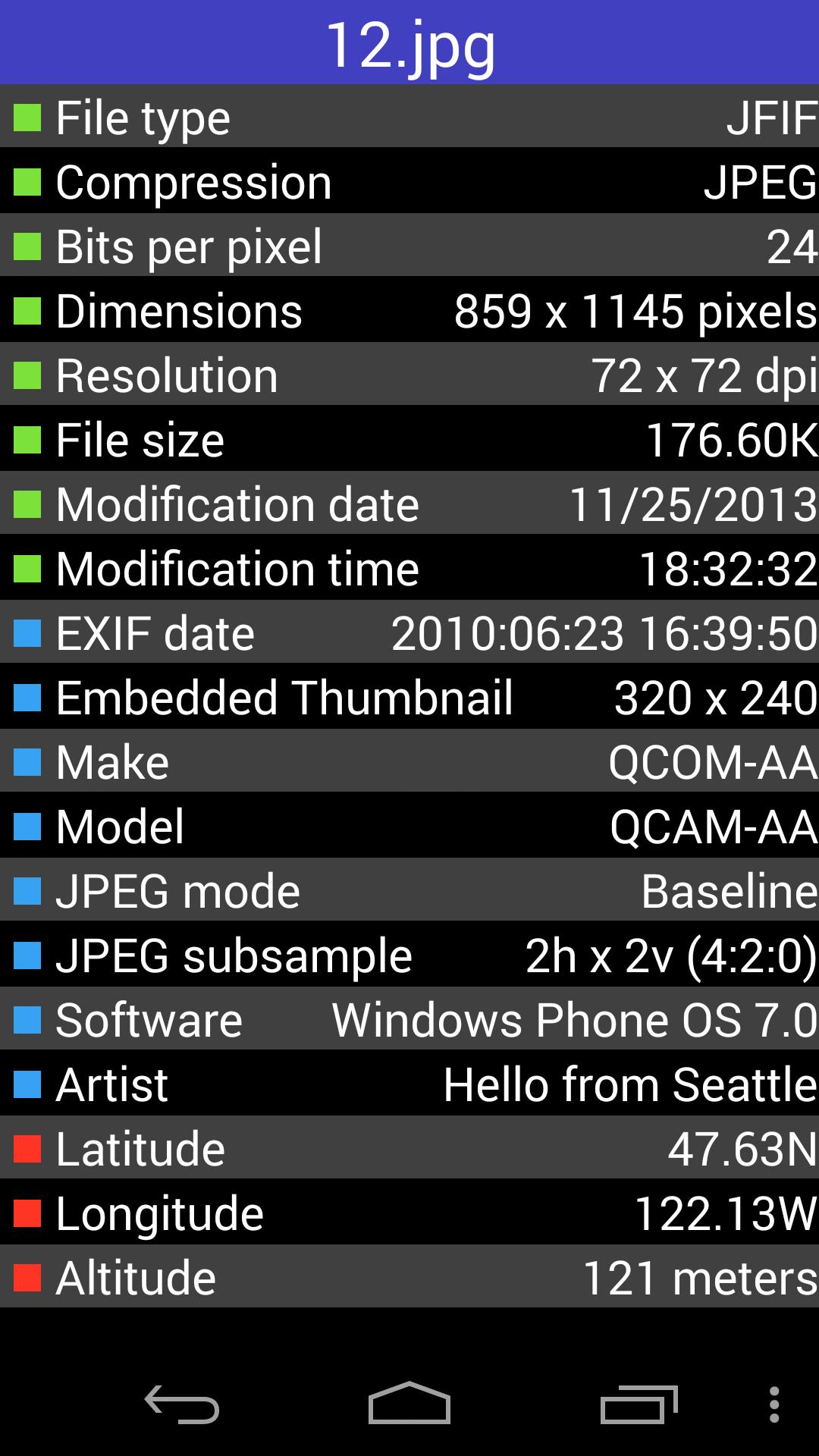The height and width of the screenshot is (1456, 819).
Task: Go back using the navigation bar arrow
Action: coord(182,1404)
